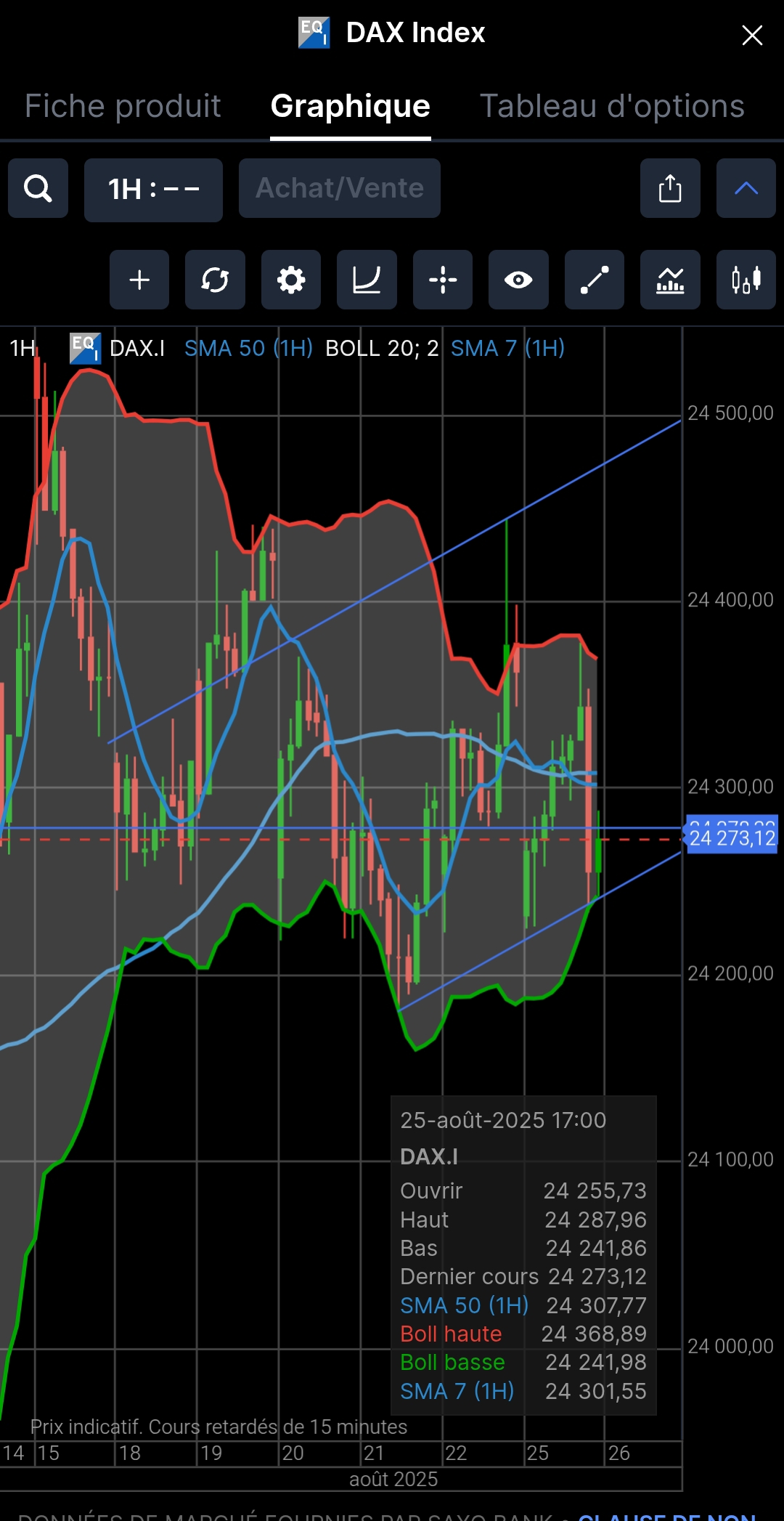This screenshot has width=784, height=1521.
Task: Open the CLAUSE DE NON link
Action: 668,1515
